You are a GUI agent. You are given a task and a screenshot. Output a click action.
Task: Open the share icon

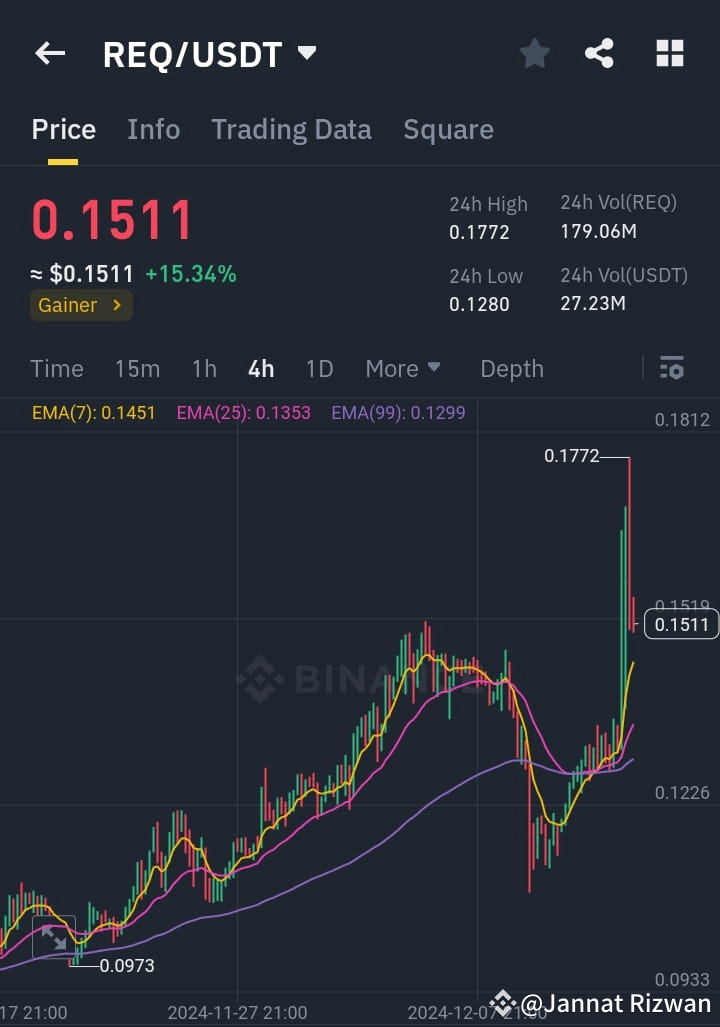coord(599,54)
